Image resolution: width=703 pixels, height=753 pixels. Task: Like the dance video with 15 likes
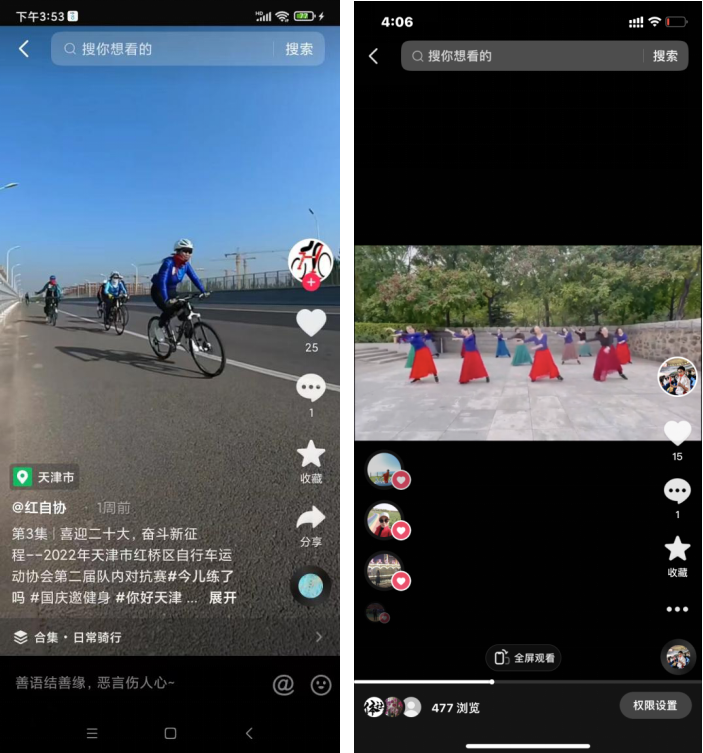(677, 433)
